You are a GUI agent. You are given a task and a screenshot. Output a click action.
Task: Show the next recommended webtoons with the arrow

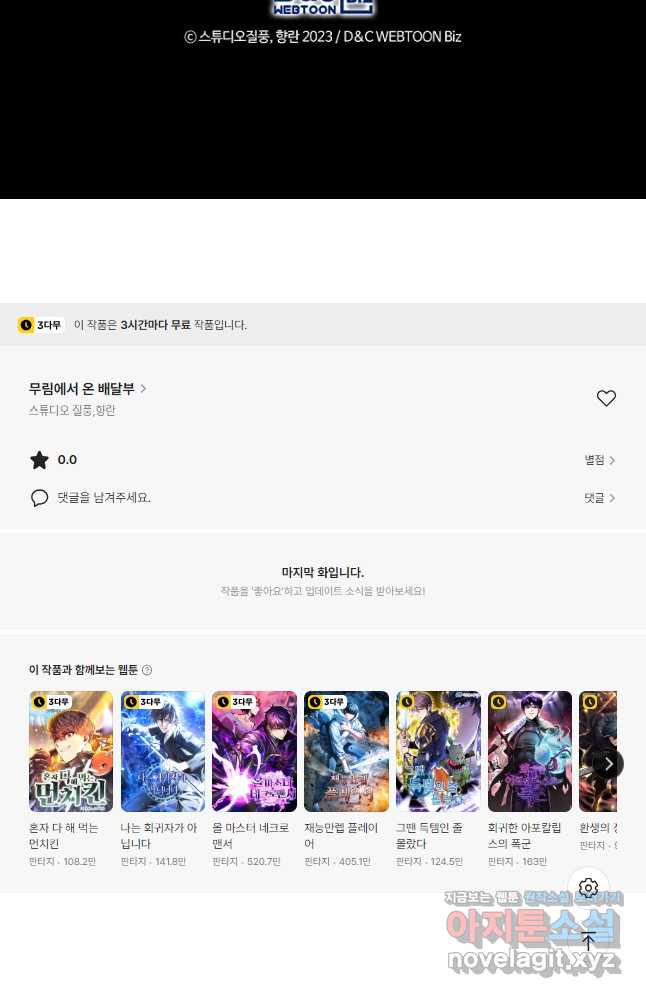click(x=608, y=764)
